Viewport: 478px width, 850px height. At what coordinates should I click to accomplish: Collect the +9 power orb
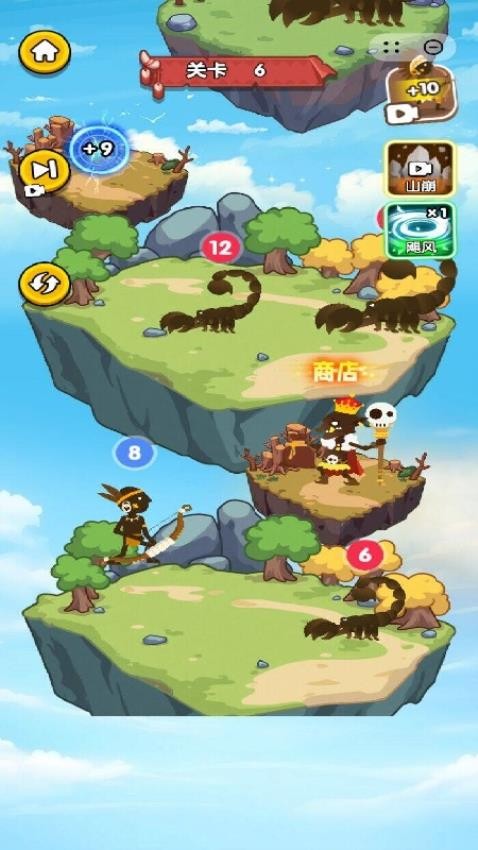(99, 150)
